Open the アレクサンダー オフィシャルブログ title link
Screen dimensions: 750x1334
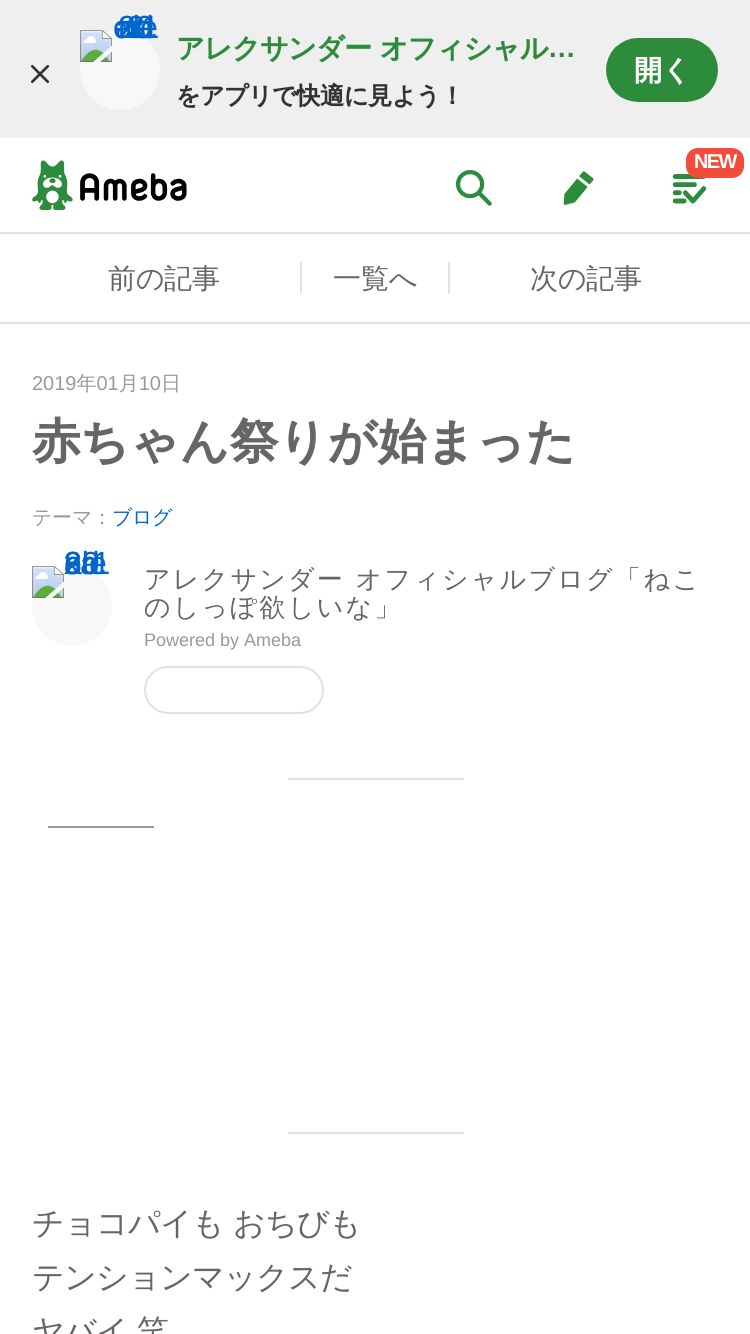tap(421, 593)
